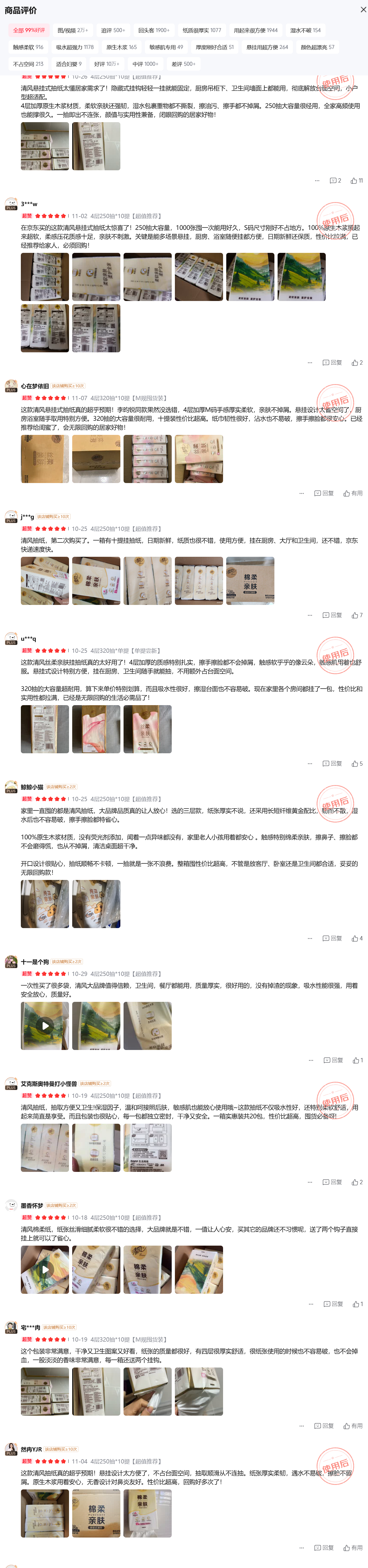
Task: Filter by 纸质很厚实 1077
Action: pos(202,30)
